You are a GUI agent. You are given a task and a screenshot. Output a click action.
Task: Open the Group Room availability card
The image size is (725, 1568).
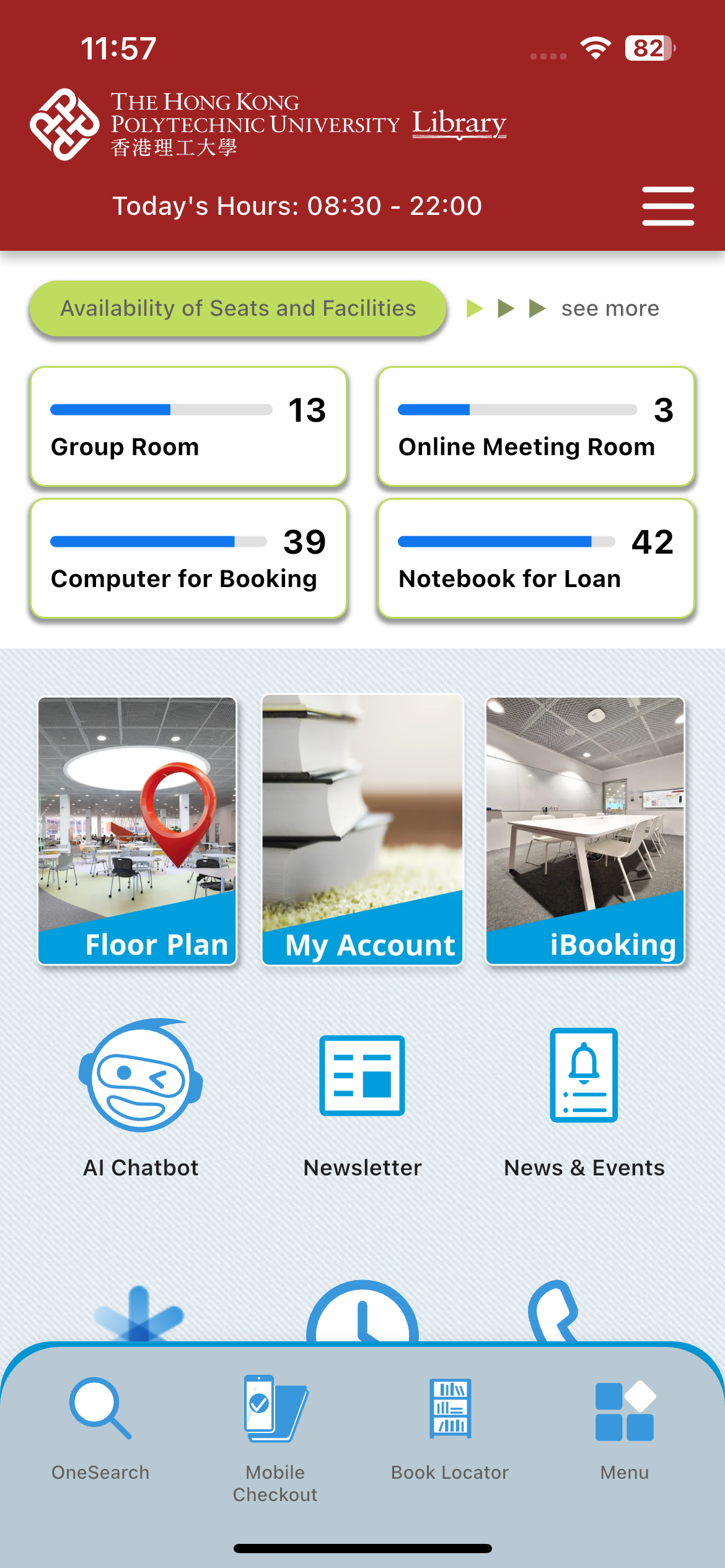(x=188, y=427)
